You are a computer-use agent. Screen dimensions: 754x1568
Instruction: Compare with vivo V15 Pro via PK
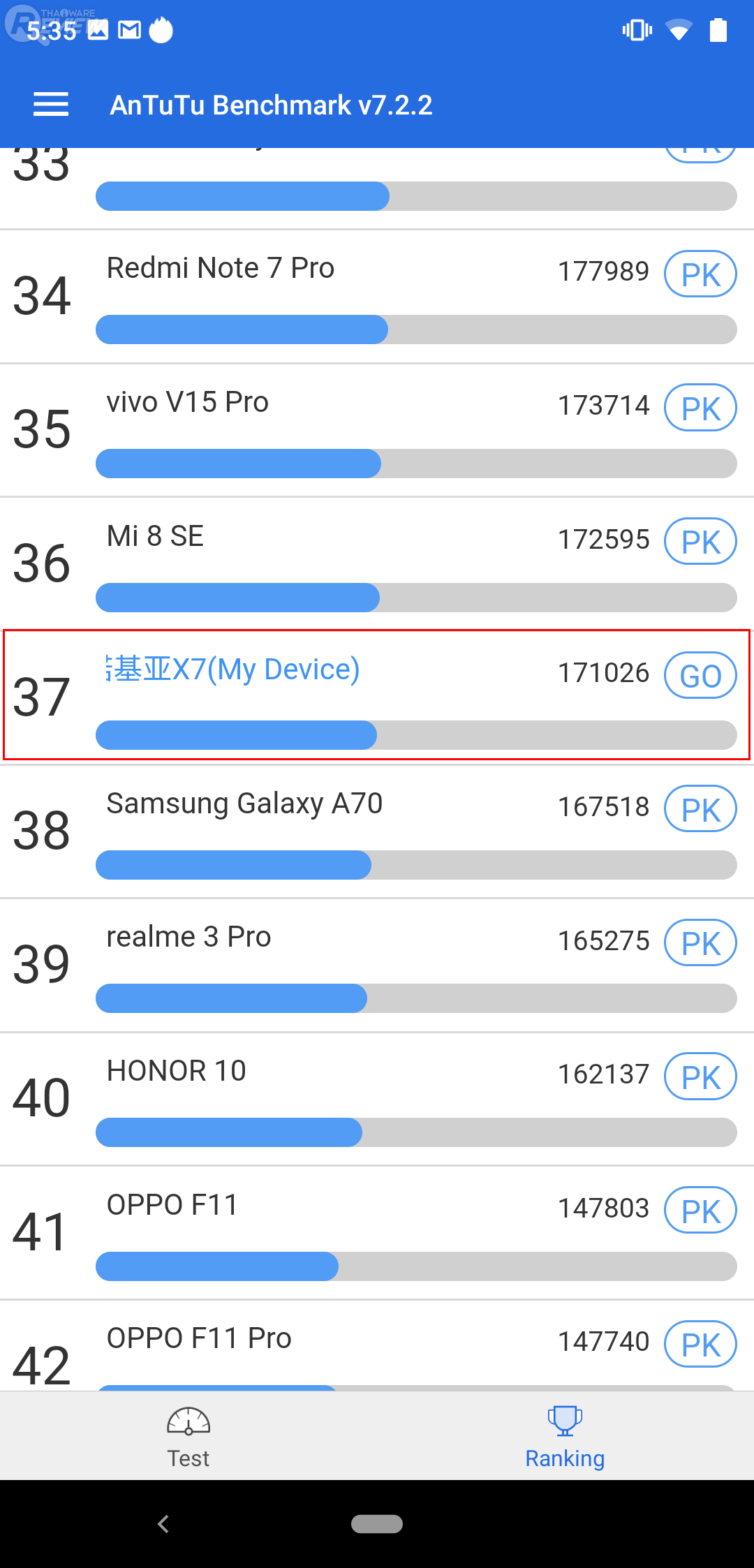(x=700, y=408)
